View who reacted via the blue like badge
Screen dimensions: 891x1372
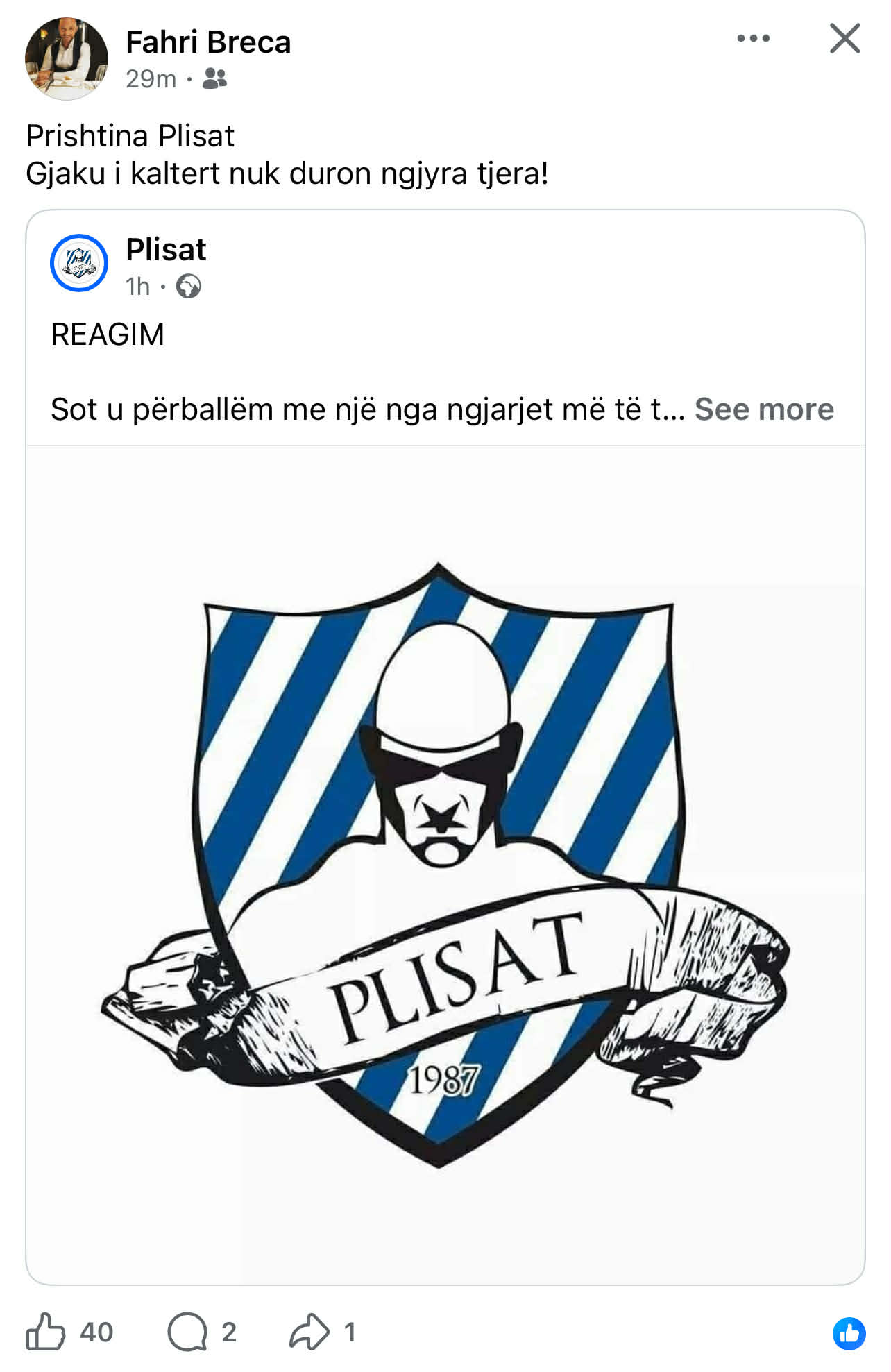click(849, 1333)
